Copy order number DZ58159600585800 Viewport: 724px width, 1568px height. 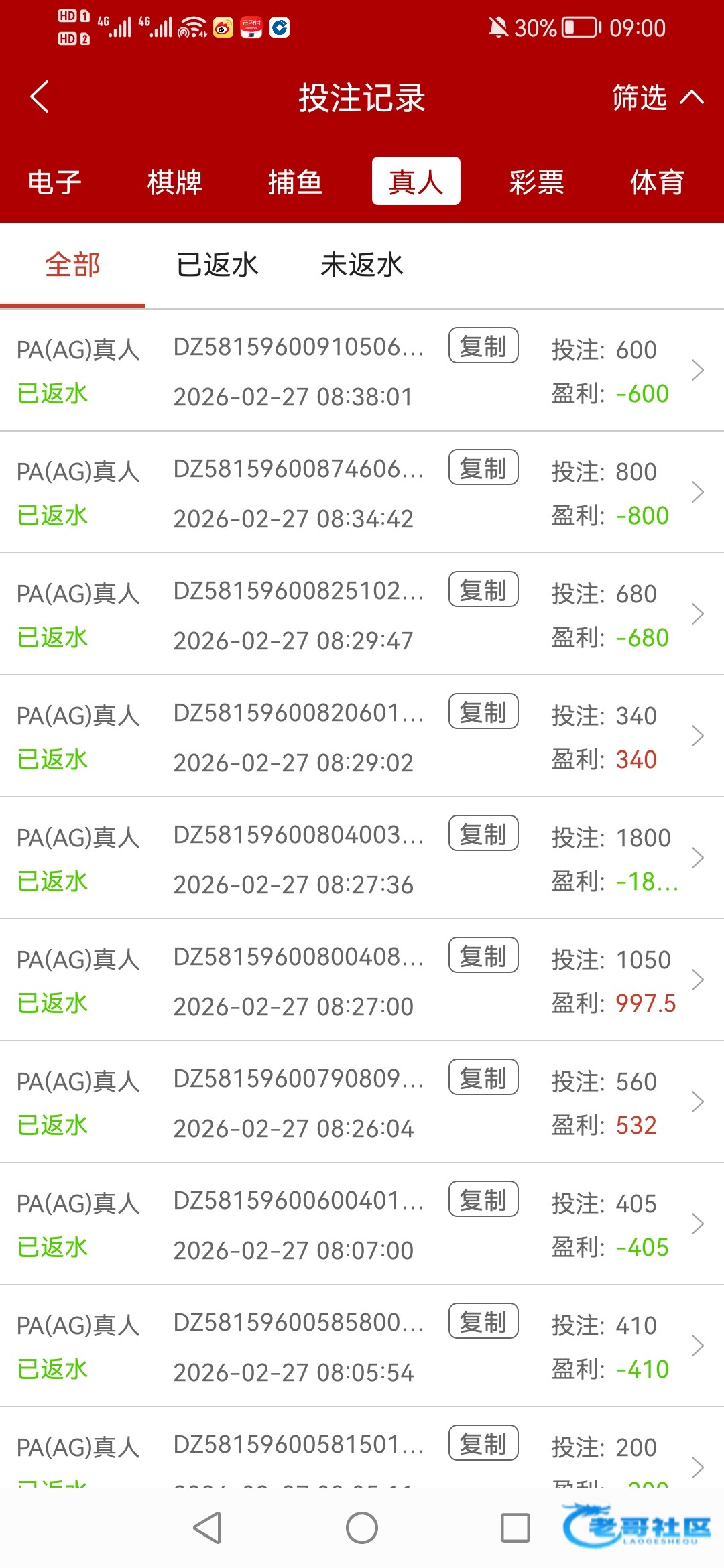(483, 1321)
